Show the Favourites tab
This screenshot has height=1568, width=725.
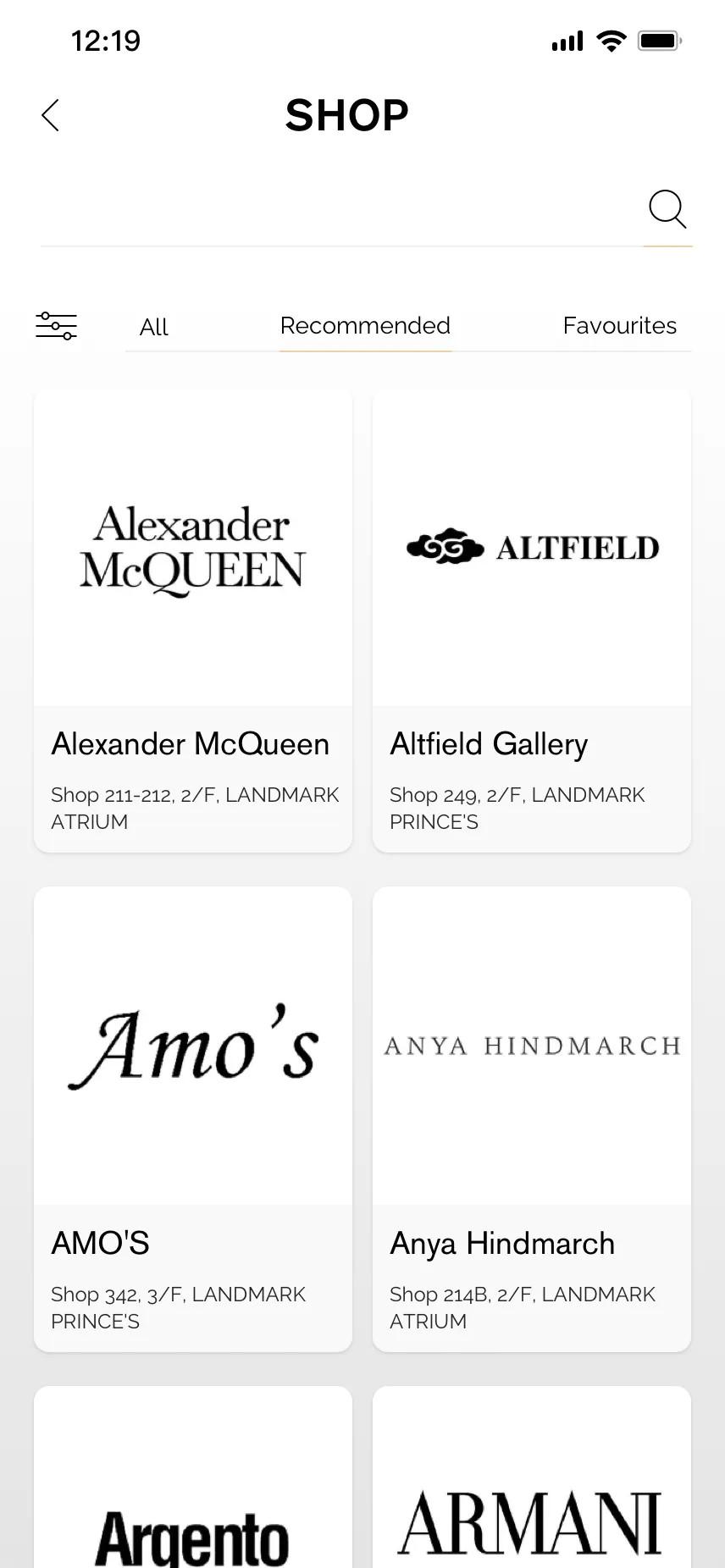coord(619,326)
